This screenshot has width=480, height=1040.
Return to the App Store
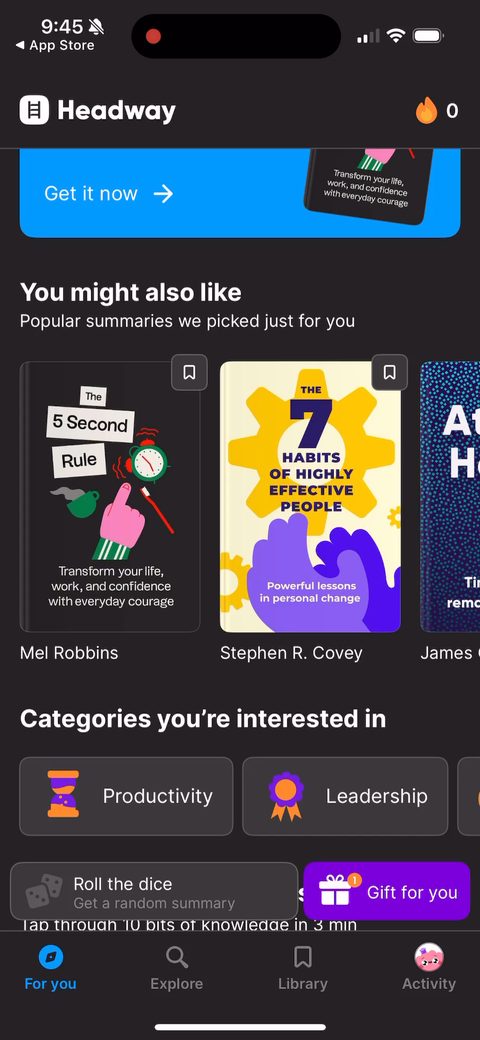[55, 46]
